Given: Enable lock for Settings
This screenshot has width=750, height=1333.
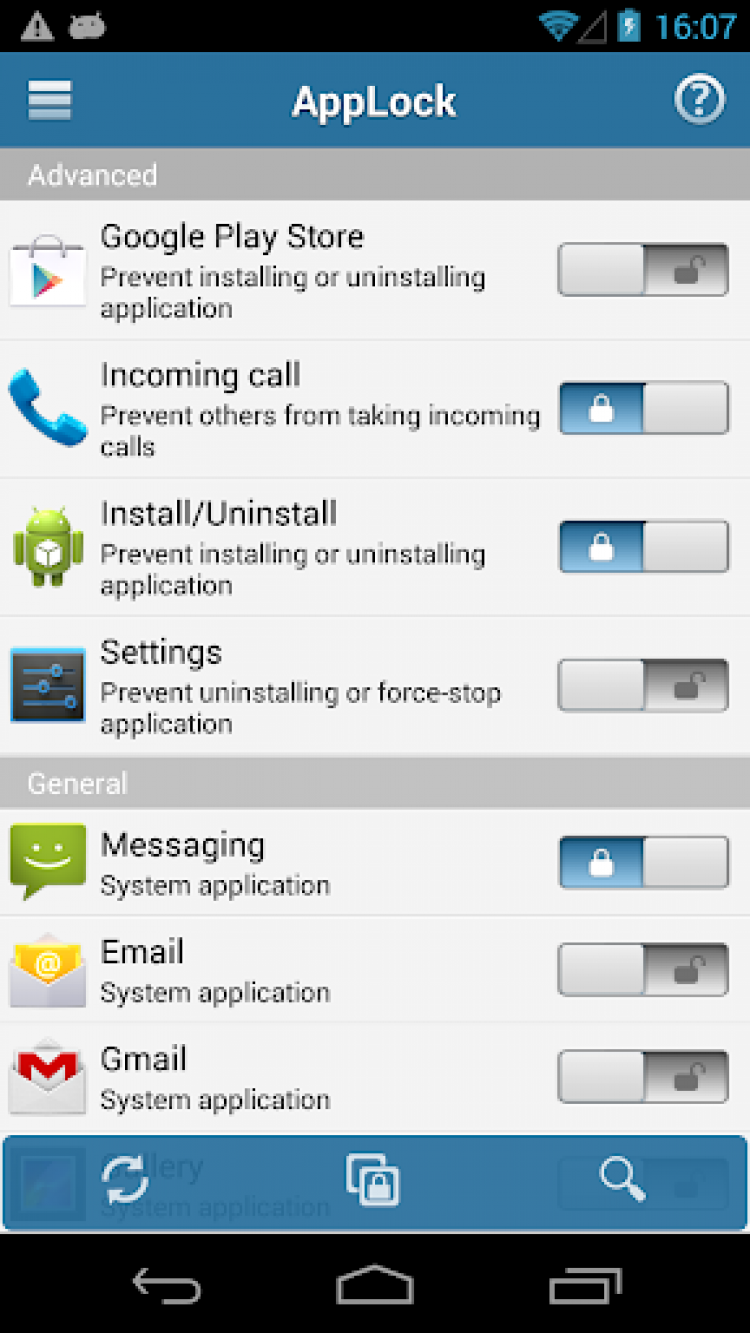Looking at the screenshot, I should click(643, 685).
